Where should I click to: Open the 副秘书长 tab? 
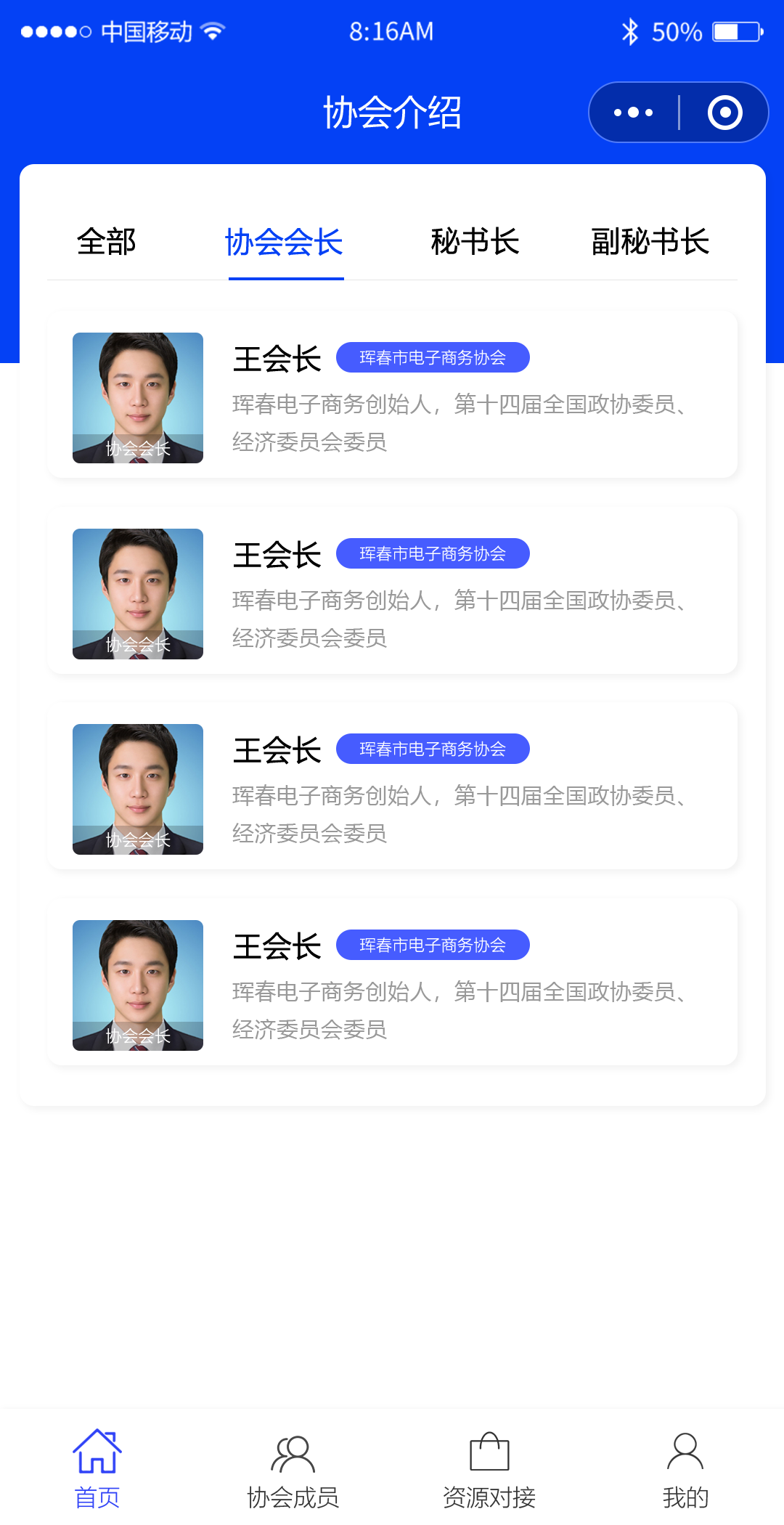pos(650,242)
